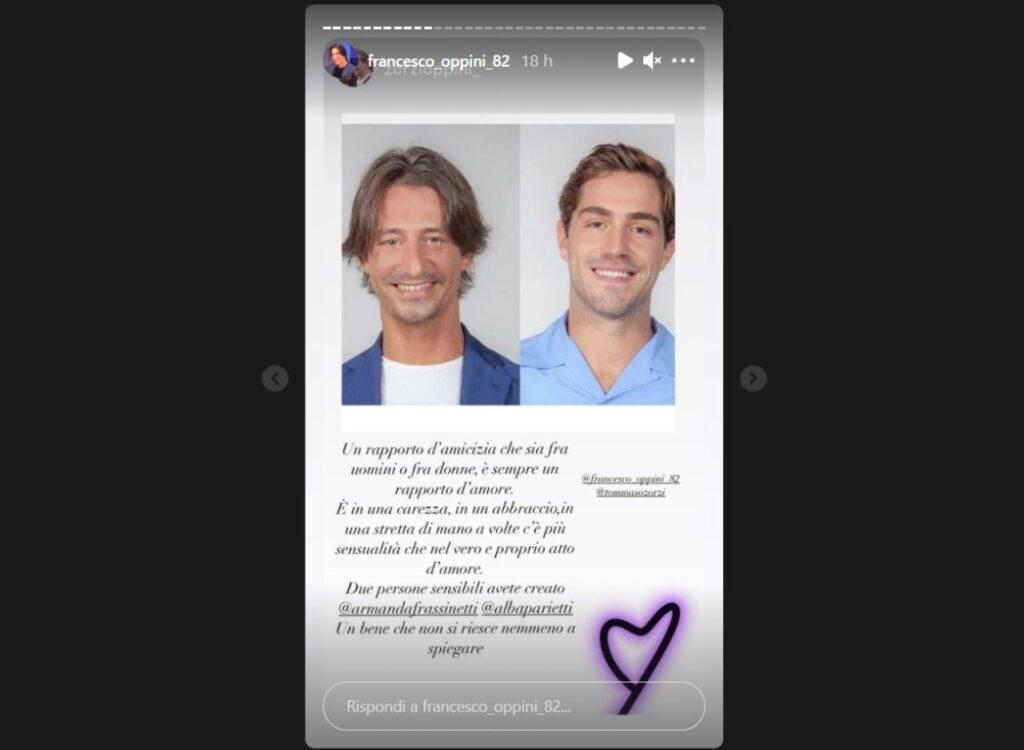The height and width of the screenshot is (750, 1024).
Task: Play the story
Action: tap(625, 61)
